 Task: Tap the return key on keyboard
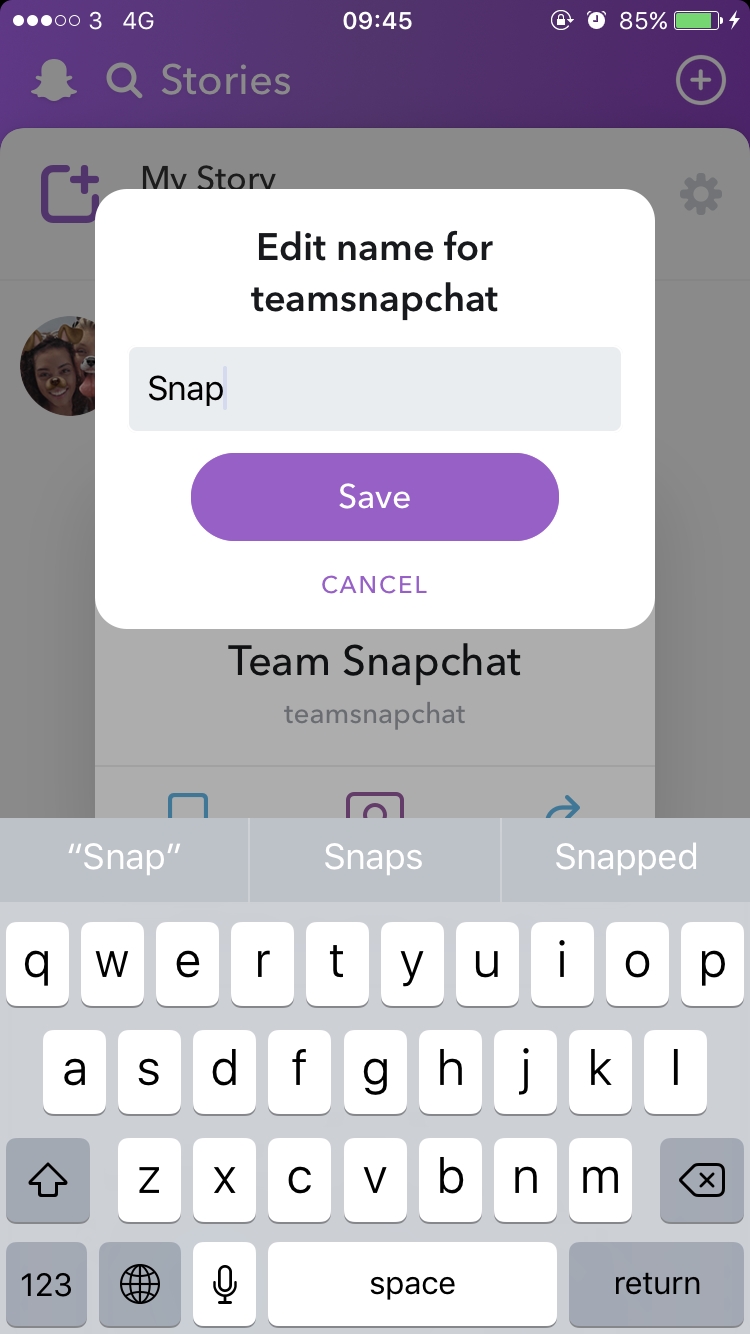(x=656, y=1284)
